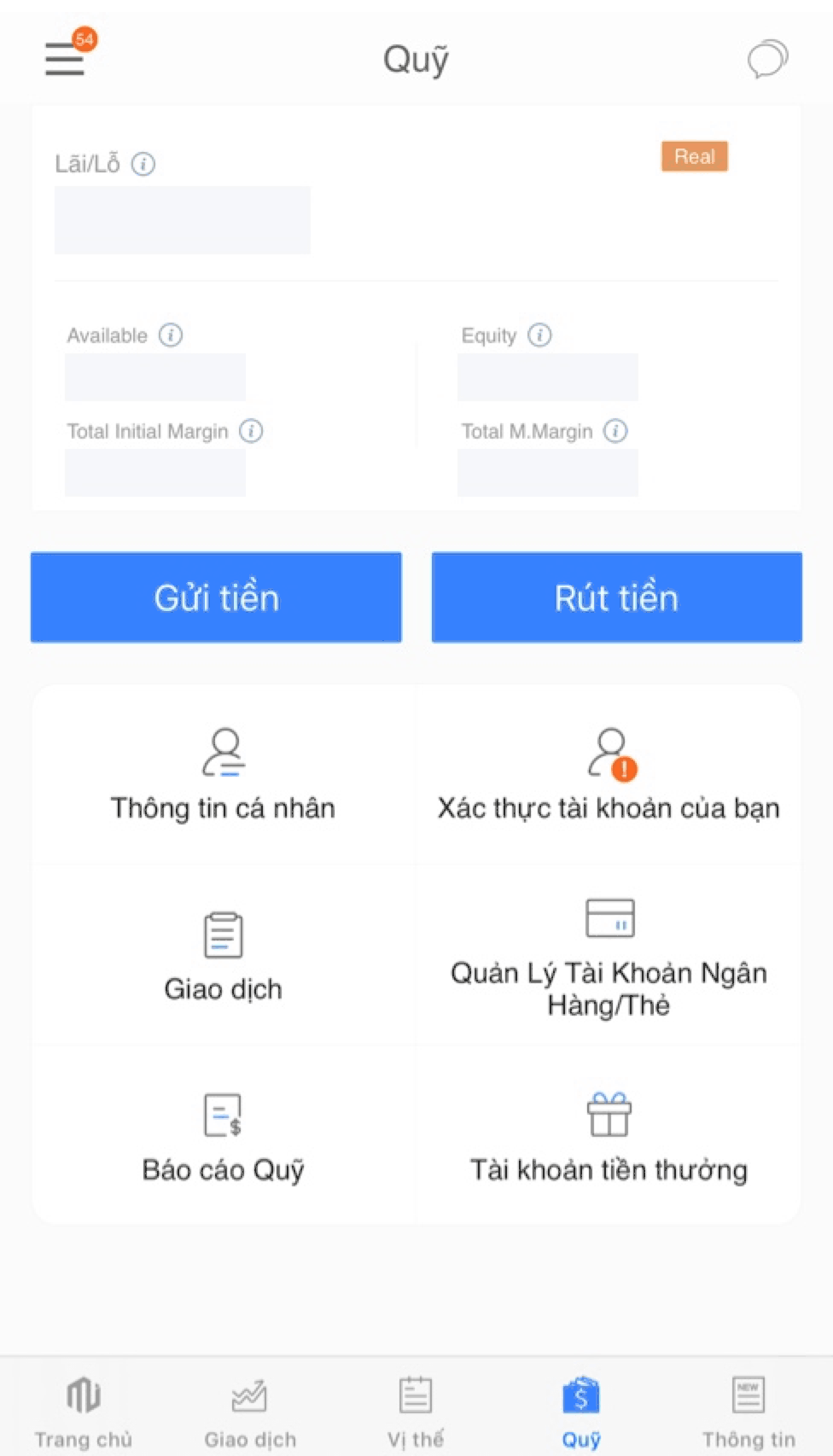This screenshot has height=1456, width=833.
Task: Open Tài khoản tiền thưởng
Action: tap(609, 1137)
